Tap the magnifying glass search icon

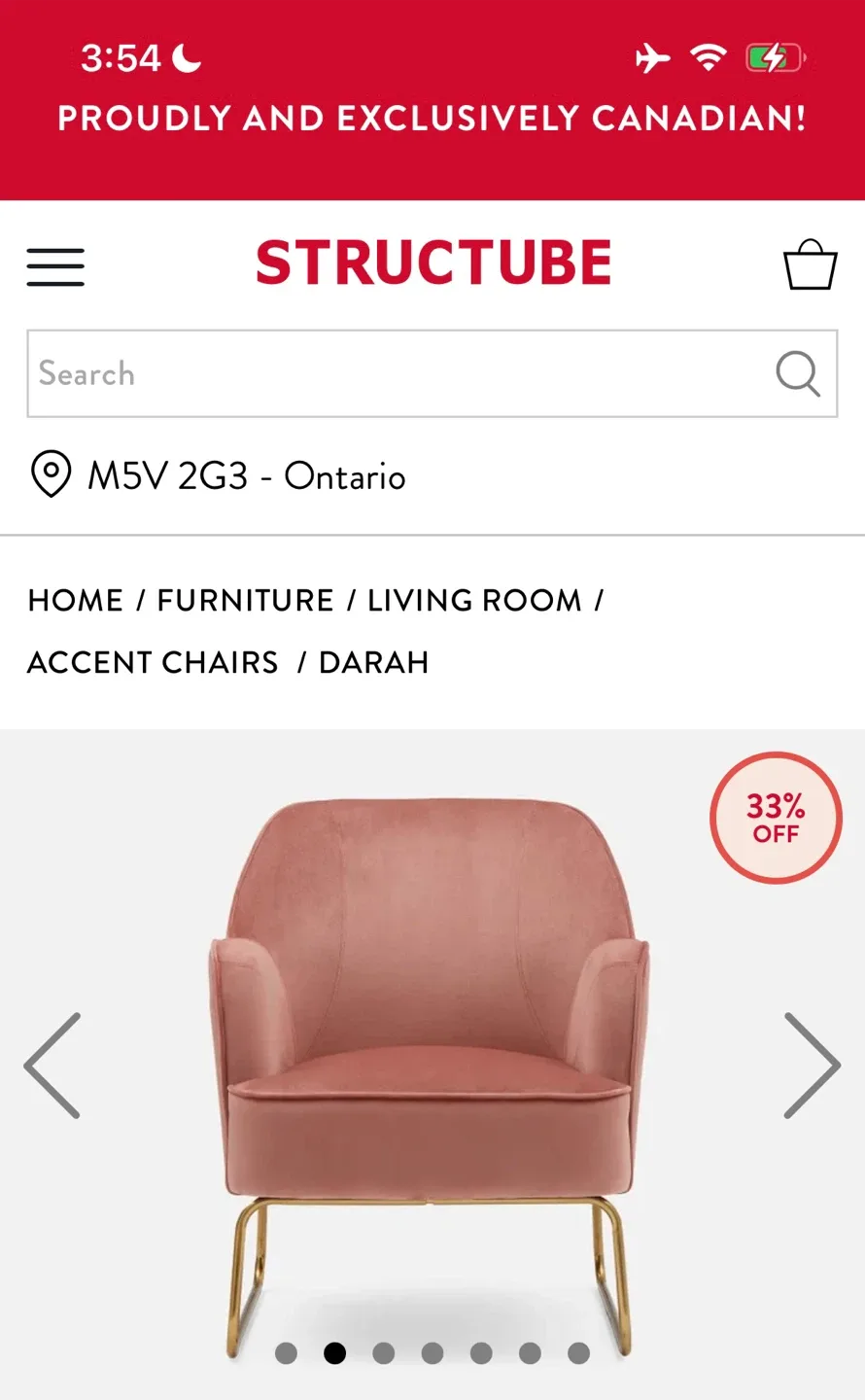tap(797, 373)
